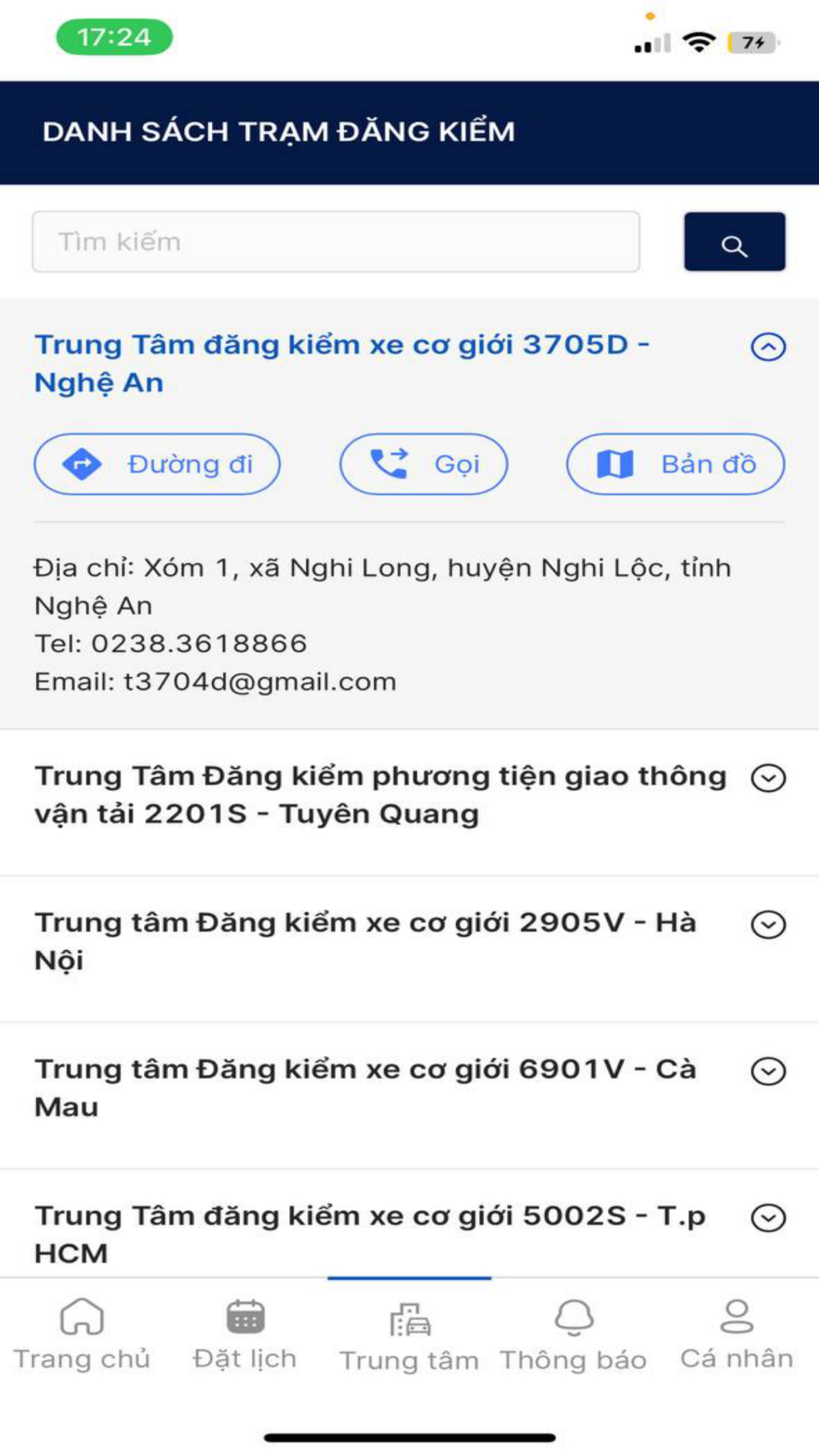
Task: Collapse the 3705D - Nghệ An station
Action: coord(767,347)
